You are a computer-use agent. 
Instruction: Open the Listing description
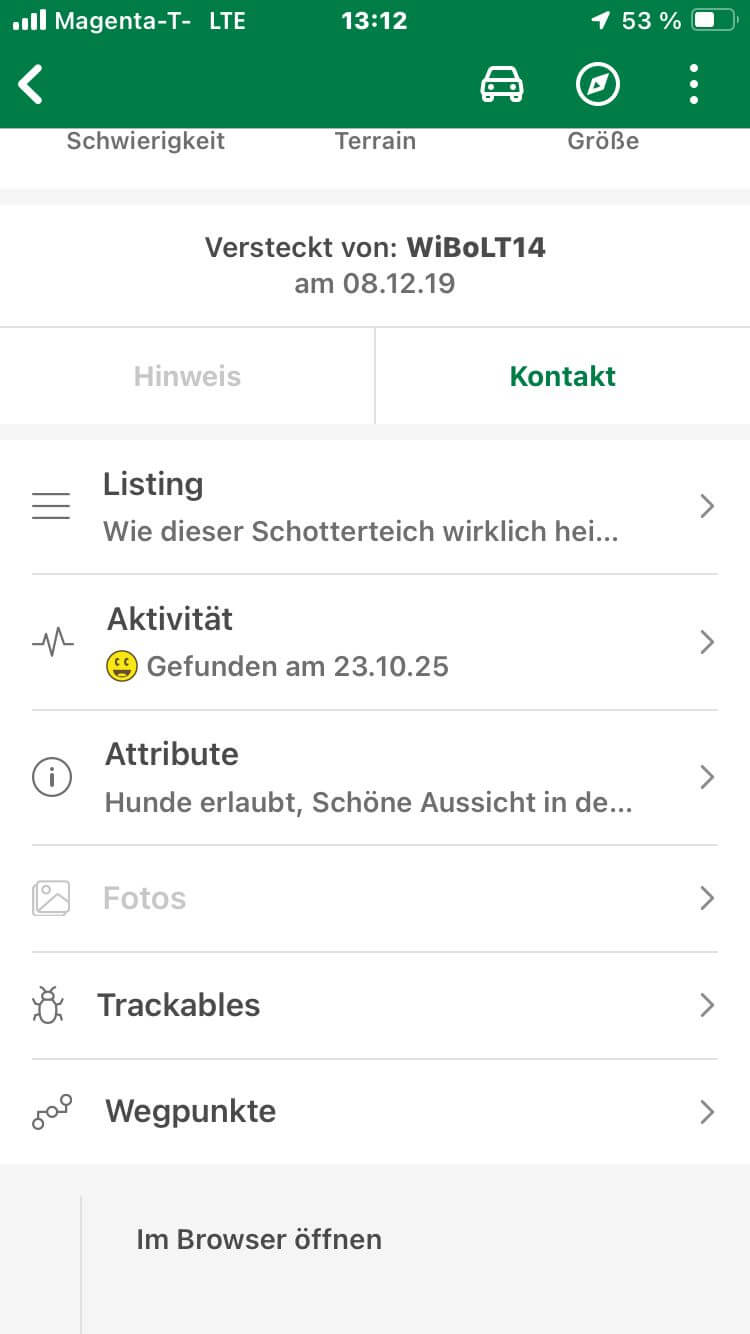pyautogui.click(x=375, y=507)
